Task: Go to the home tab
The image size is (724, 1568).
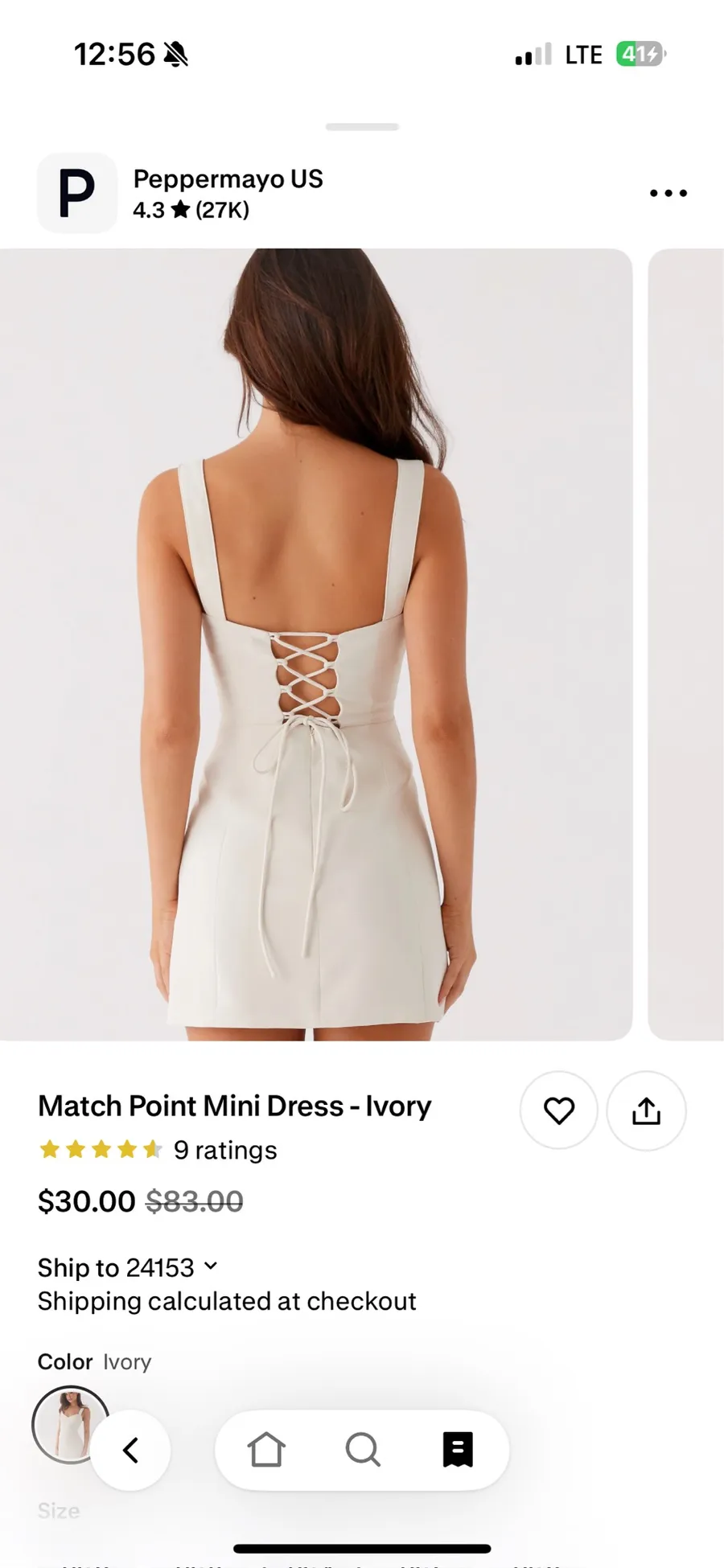Action: [266, 1450]
